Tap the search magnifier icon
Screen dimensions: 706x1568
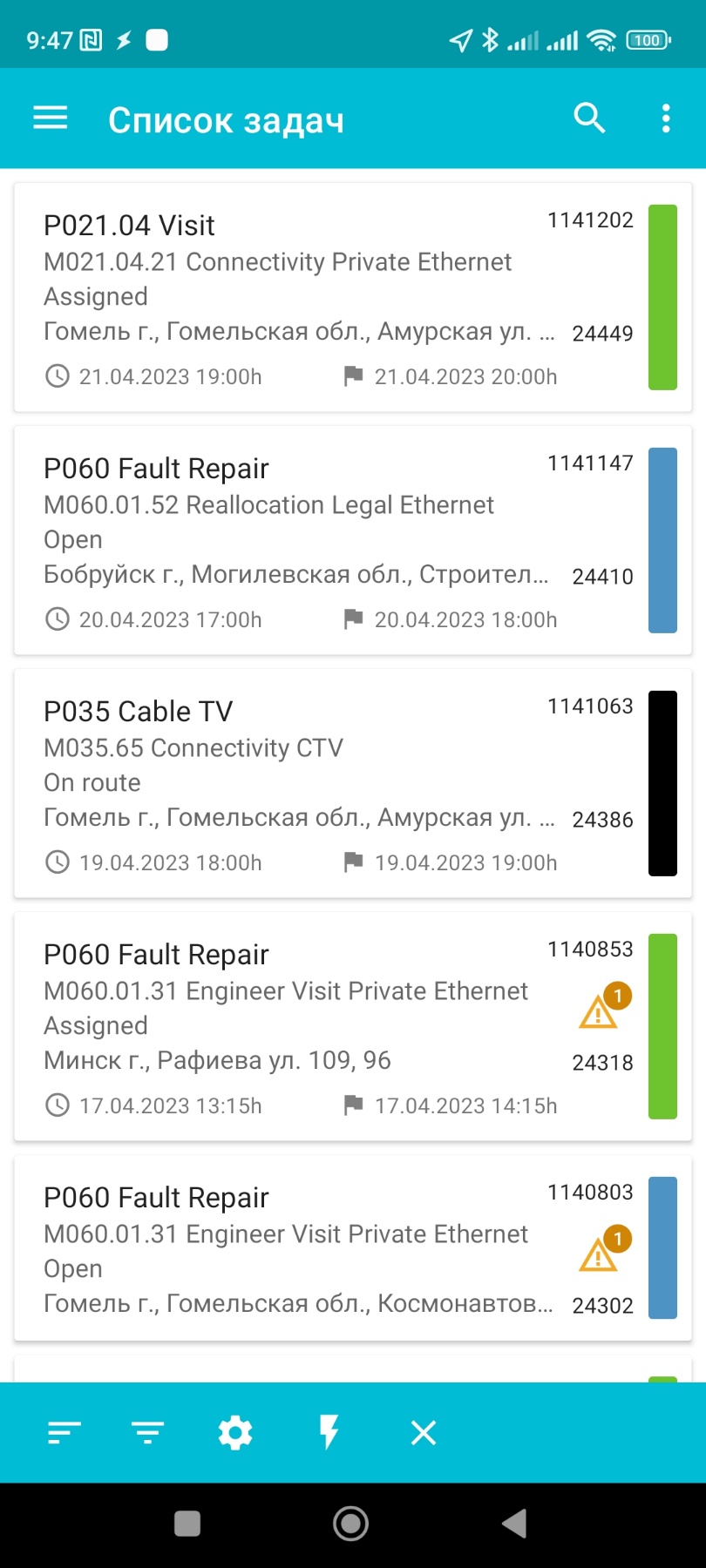point(589,118)
